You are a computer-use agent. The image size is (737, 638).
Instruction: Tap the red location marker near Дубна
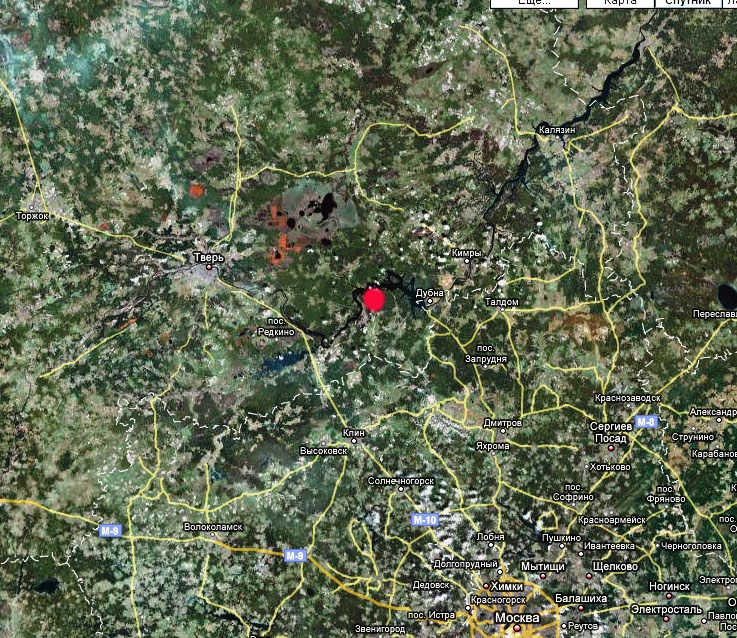[x=374, y=299]
